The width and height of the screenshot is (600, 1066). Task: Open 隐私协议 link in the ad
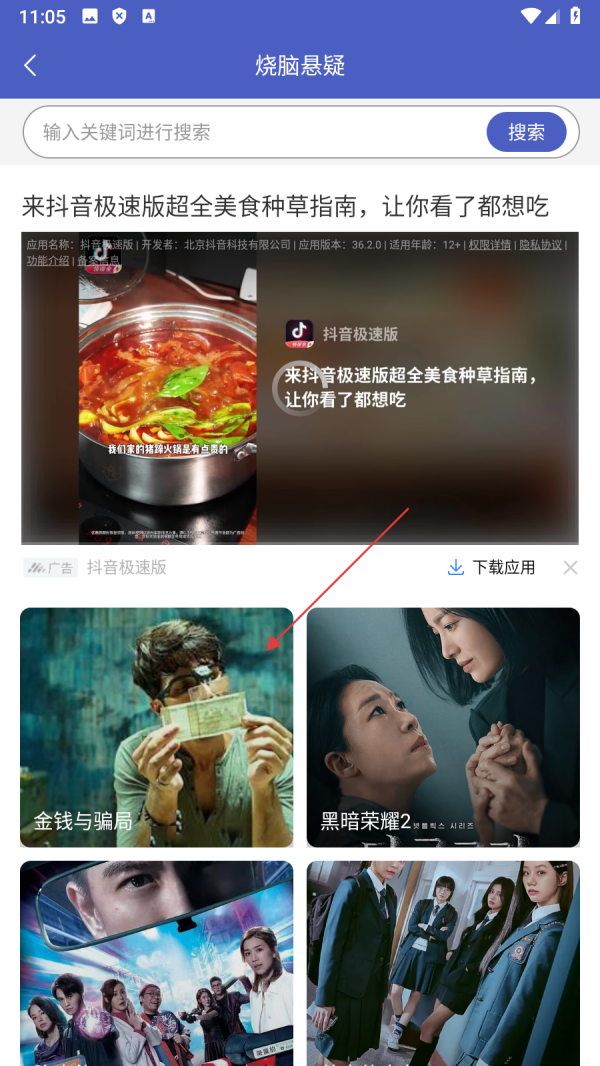[540, 245]
